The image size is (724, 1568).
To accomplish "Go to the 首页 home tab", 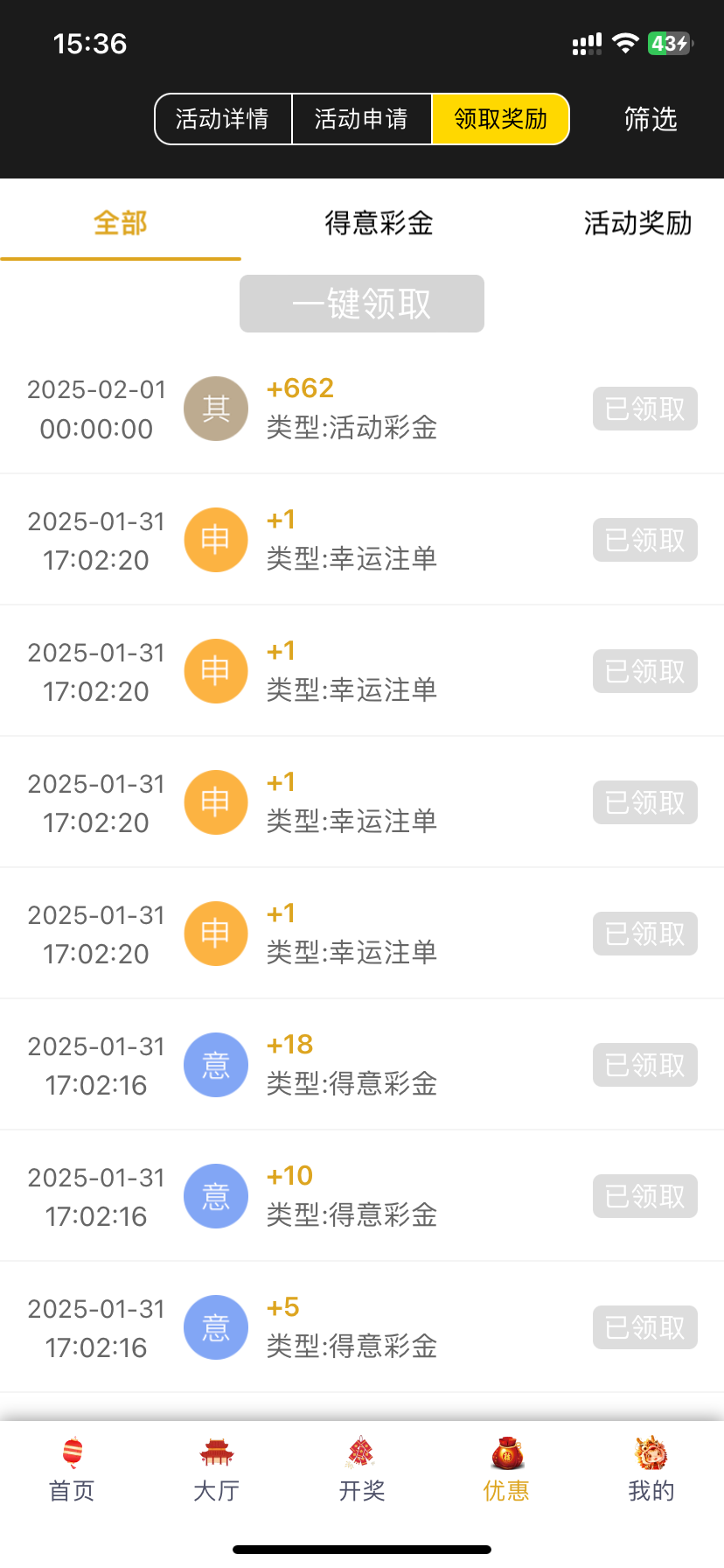I will pyautogui.click(x=72, y=1470).
